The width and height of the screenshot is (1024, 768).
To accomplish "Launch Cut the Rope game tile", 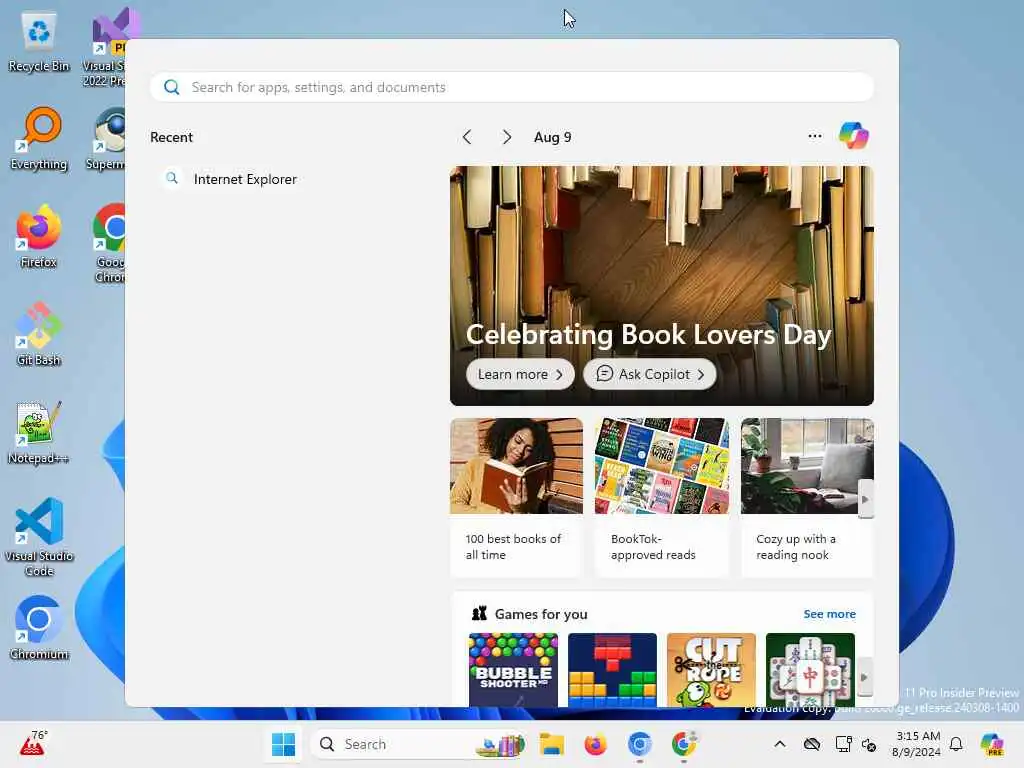I will (x=711, y=669).
